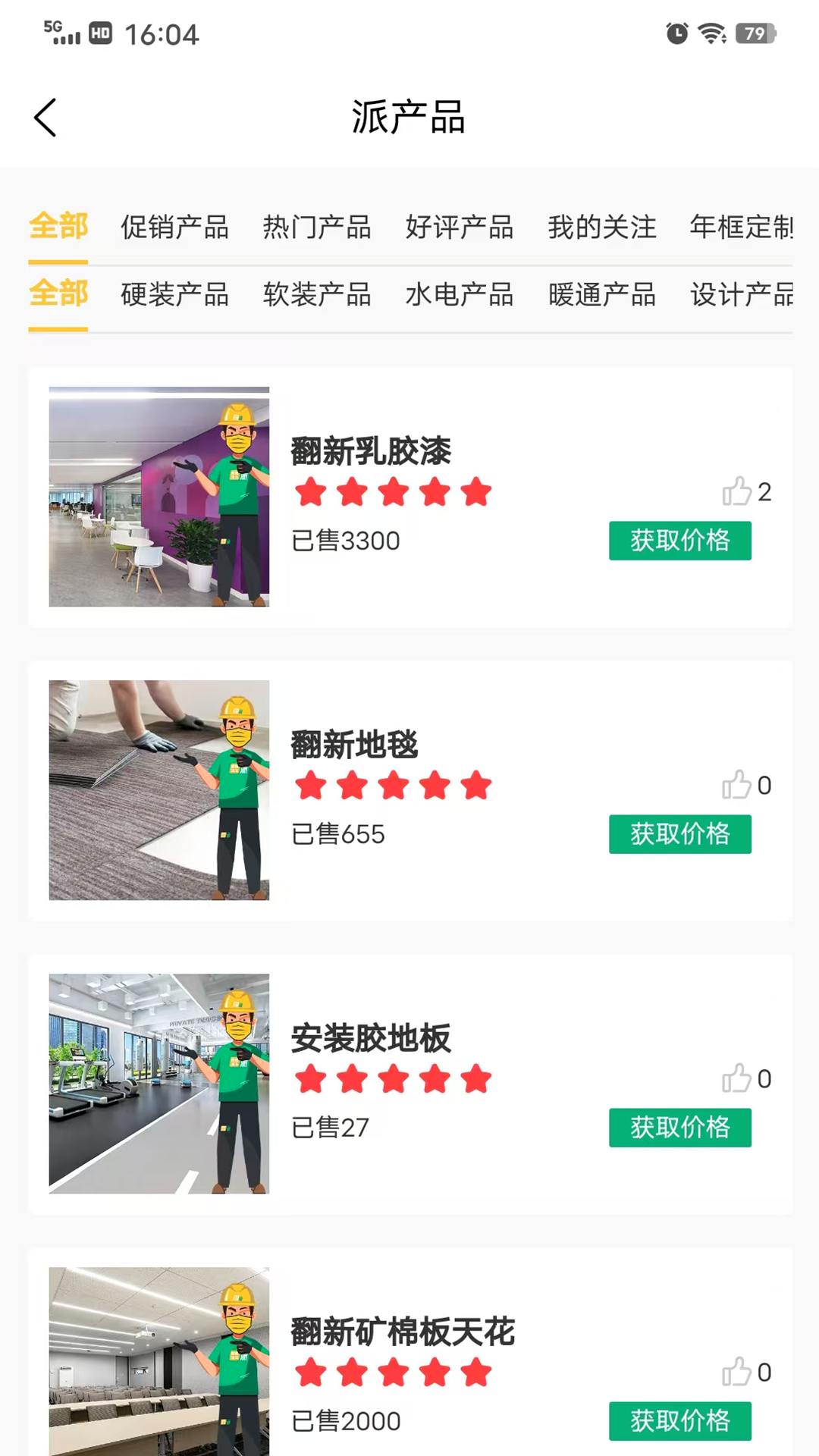Like the 翻新矿棉板天花 product
The image size is (819, 1456).
pos(736,1373)
